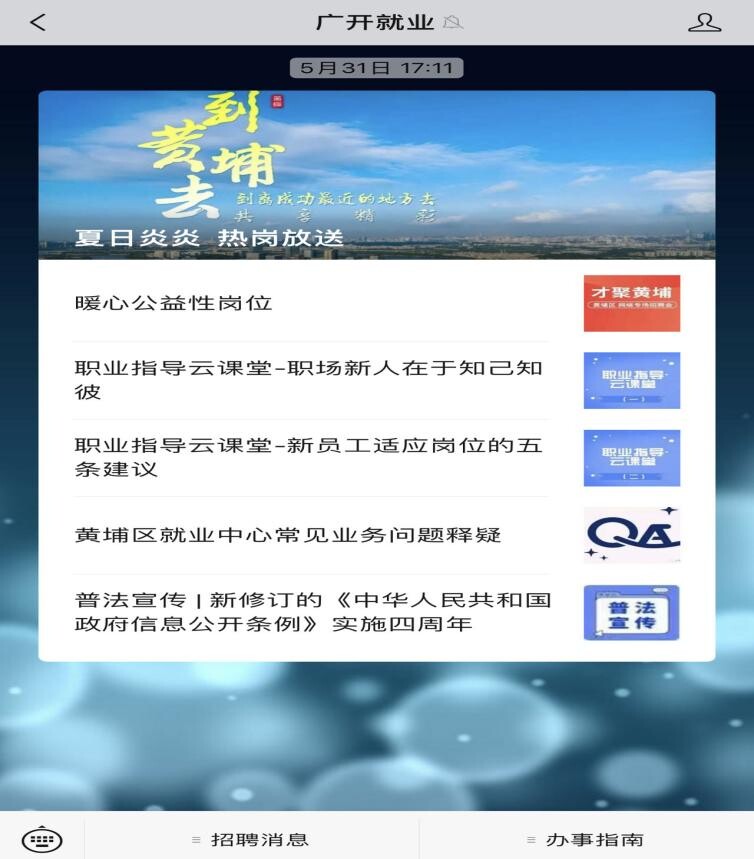The image size is (754, 859).
Task: Open the 夏日炎炎 热岗放送 banner article
Action: pyautogui.click(x=377, y=175)
